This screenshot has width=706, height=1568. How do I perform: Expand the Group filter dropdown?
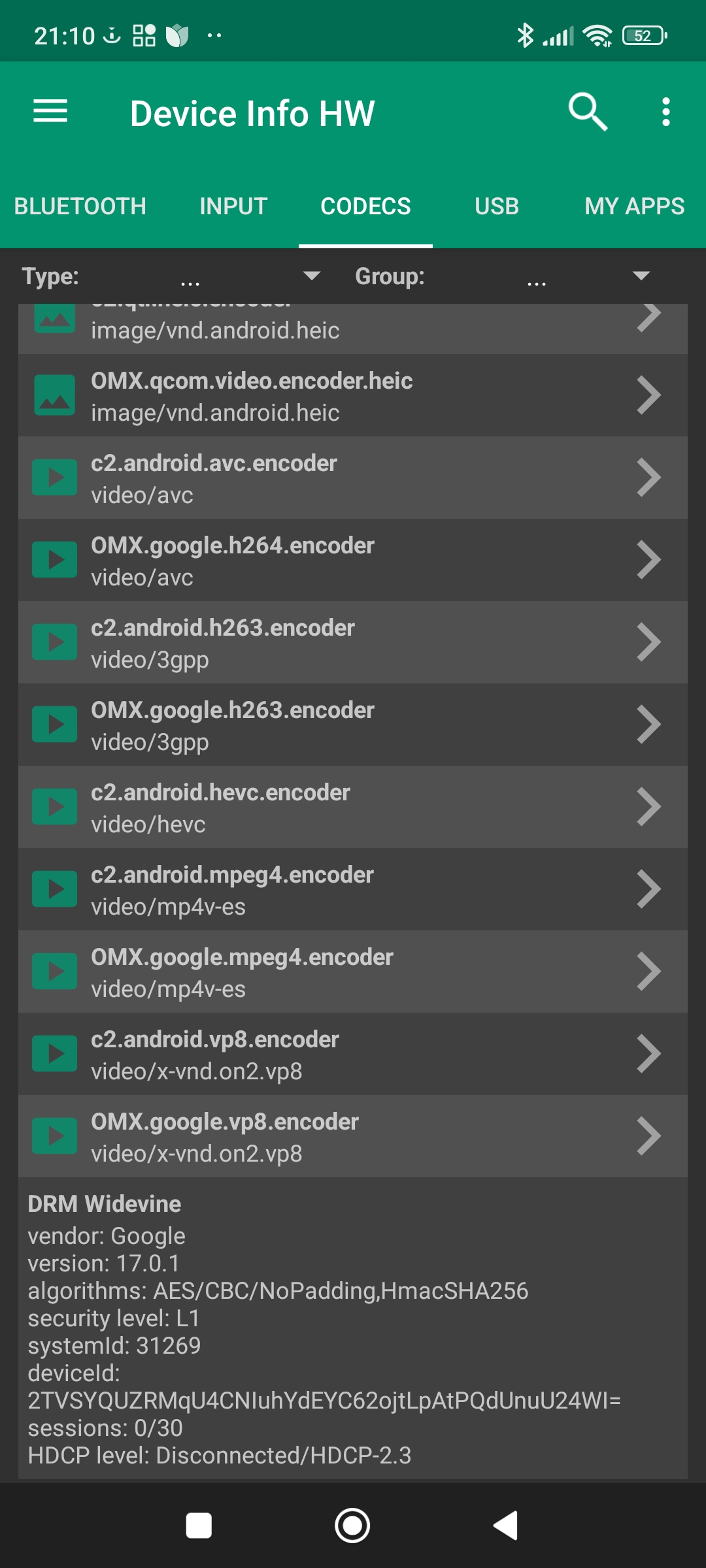(641, 276)
